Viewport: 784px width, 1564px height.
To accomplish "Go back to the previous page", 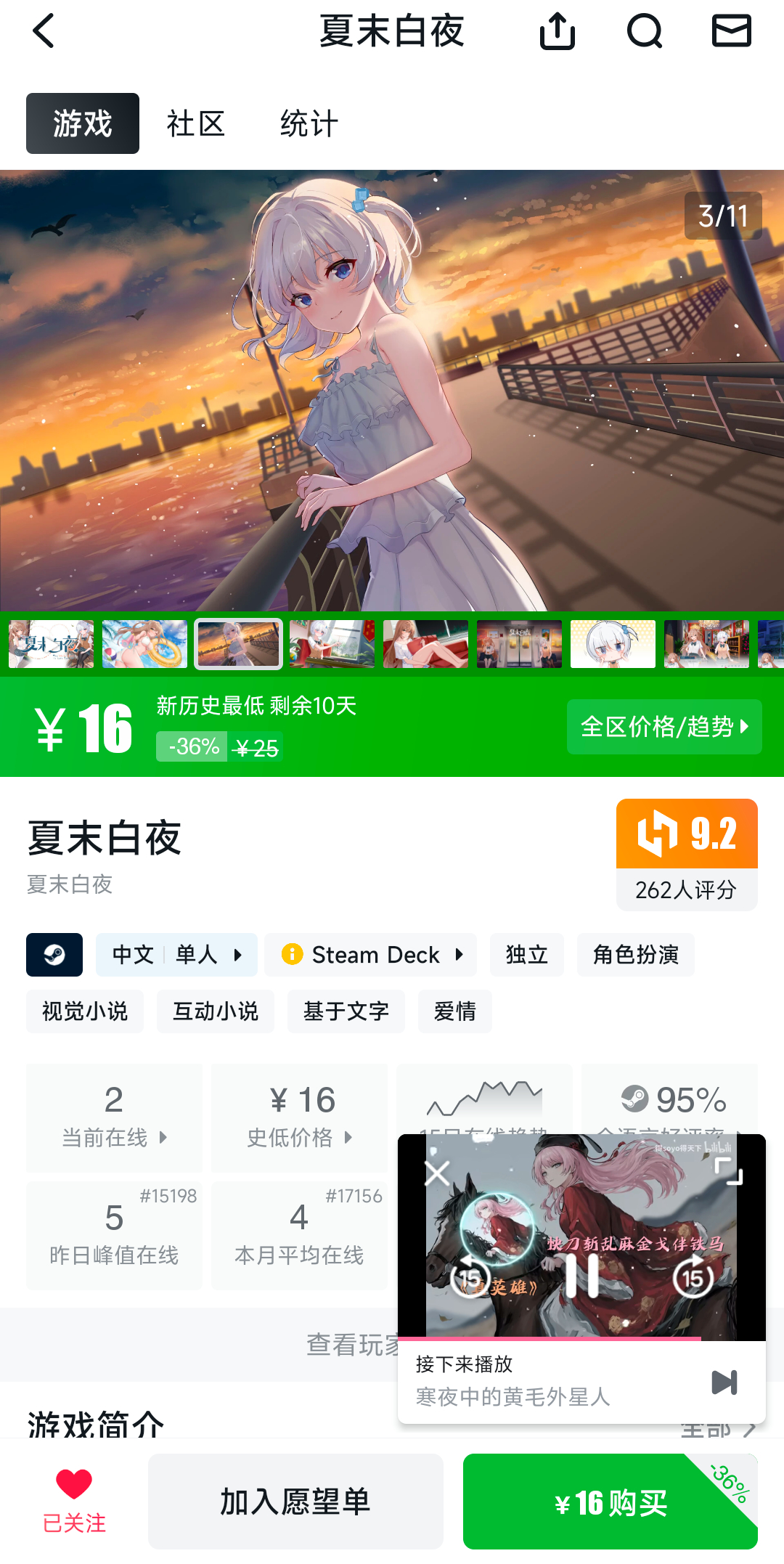I will pyautogui.click(x=44, y=32).
